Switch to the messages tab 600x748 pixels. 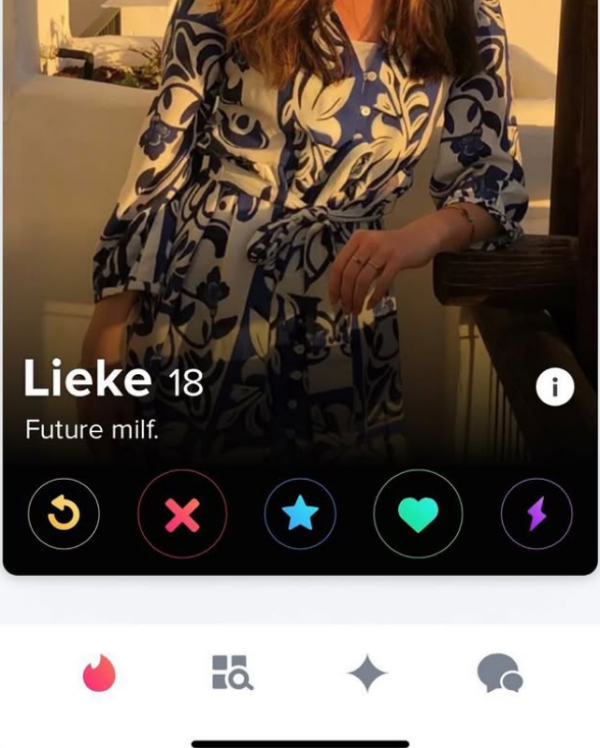(x=499, y=674)
